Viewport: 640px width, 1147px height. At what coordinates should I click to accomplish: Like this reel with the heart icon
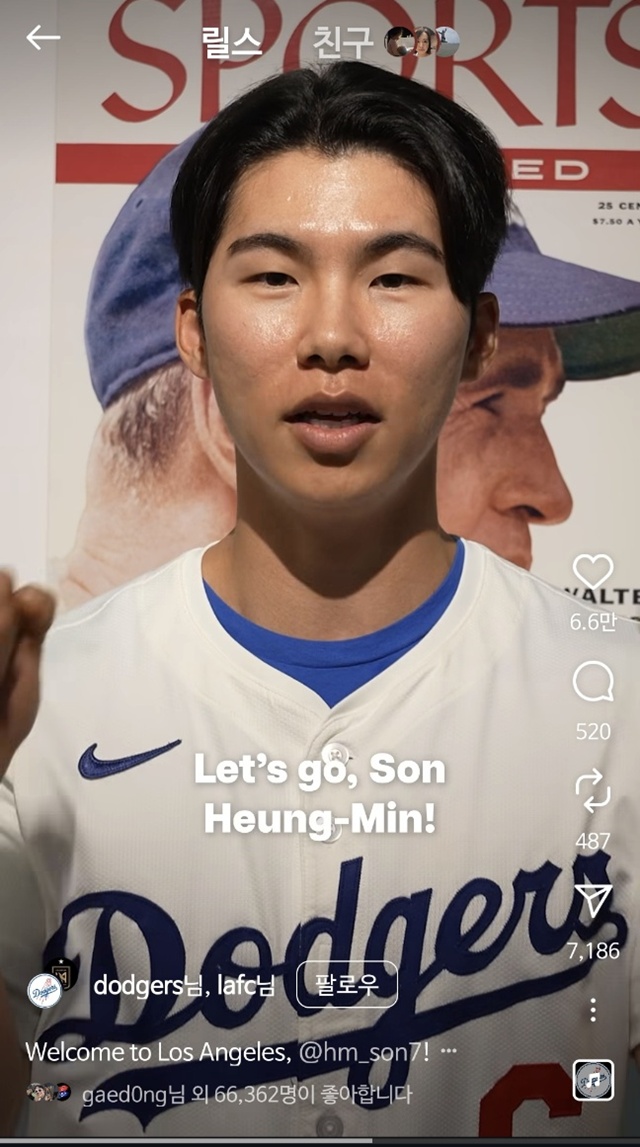[x=593, y=573]
